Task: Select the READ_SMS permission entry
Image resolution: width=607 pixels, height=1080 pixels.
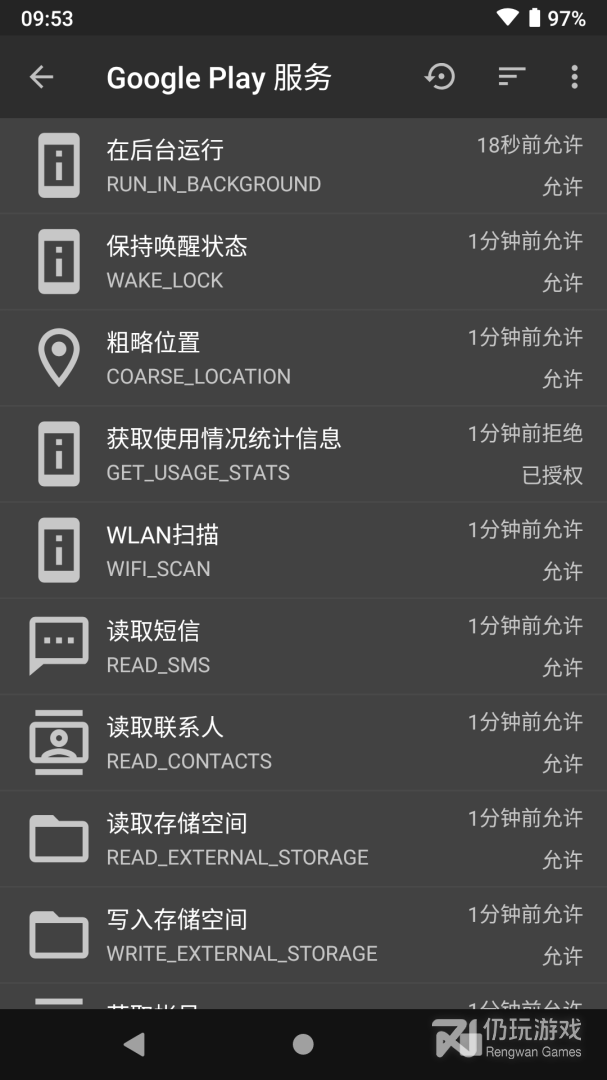Action: 303,646
